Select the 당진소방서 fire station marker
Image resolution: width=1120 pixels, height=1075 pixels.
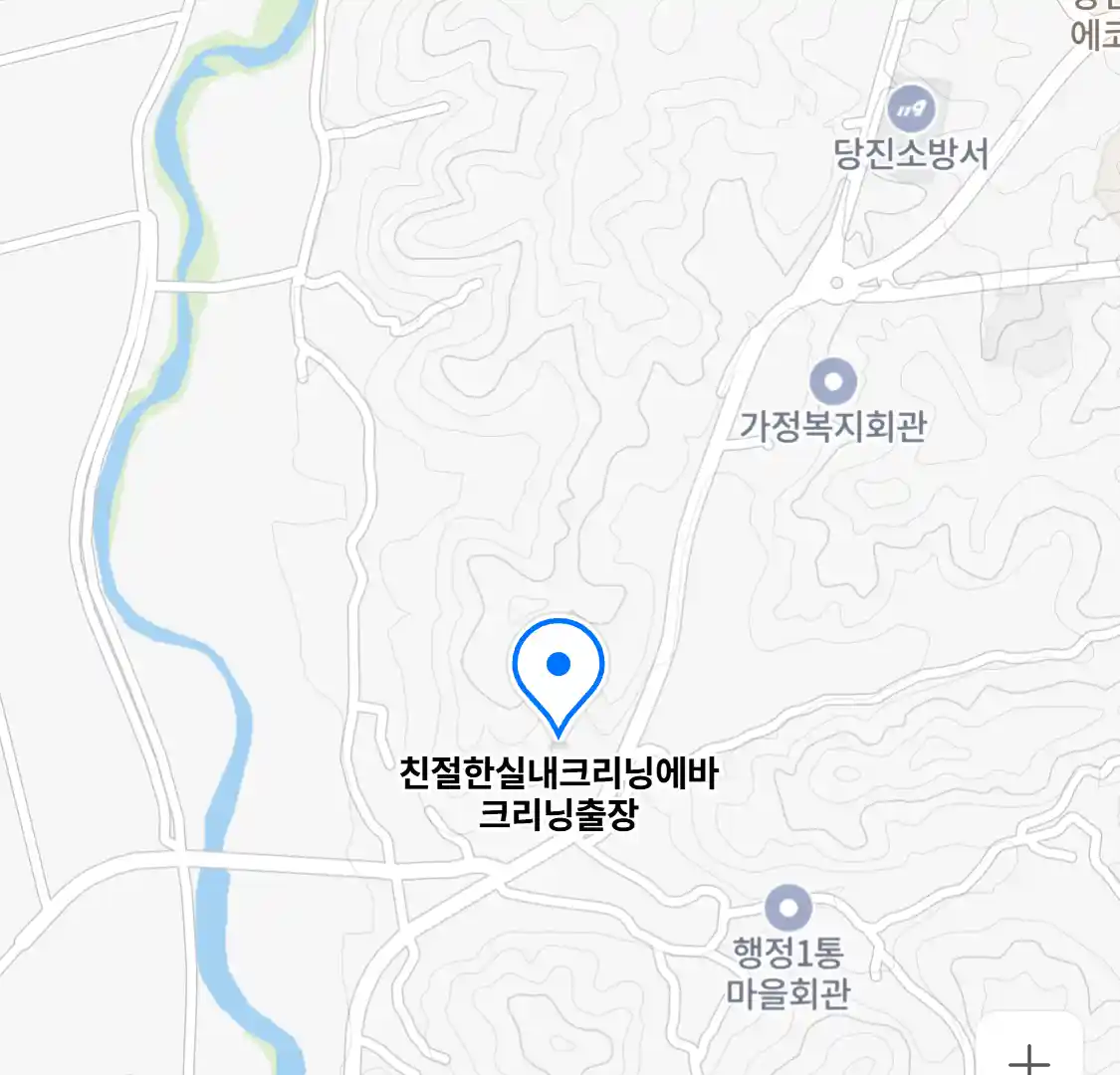pos(911,109)
